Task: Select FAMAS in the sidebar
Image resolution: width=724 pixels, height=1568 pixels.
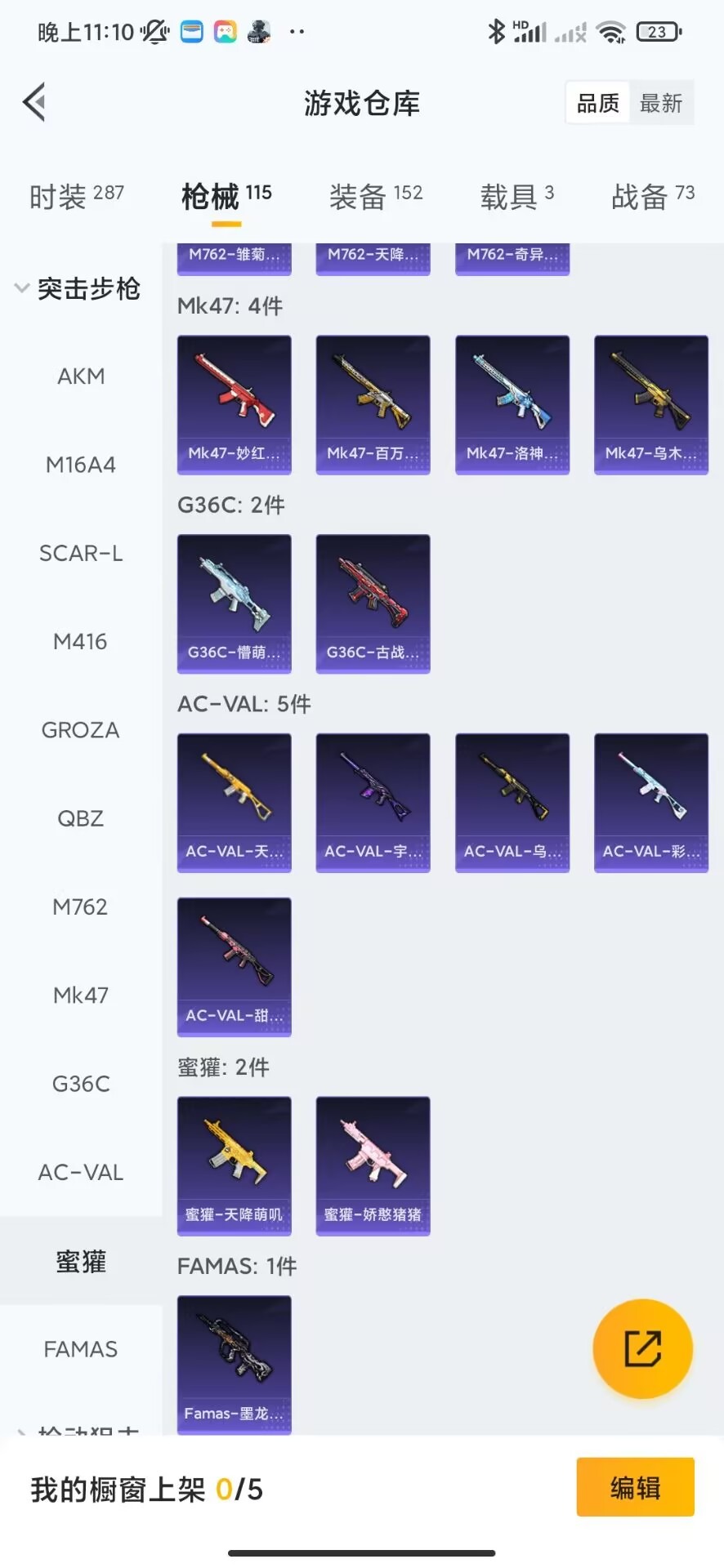Action: pyautogui.click(x=80, y=1349)
